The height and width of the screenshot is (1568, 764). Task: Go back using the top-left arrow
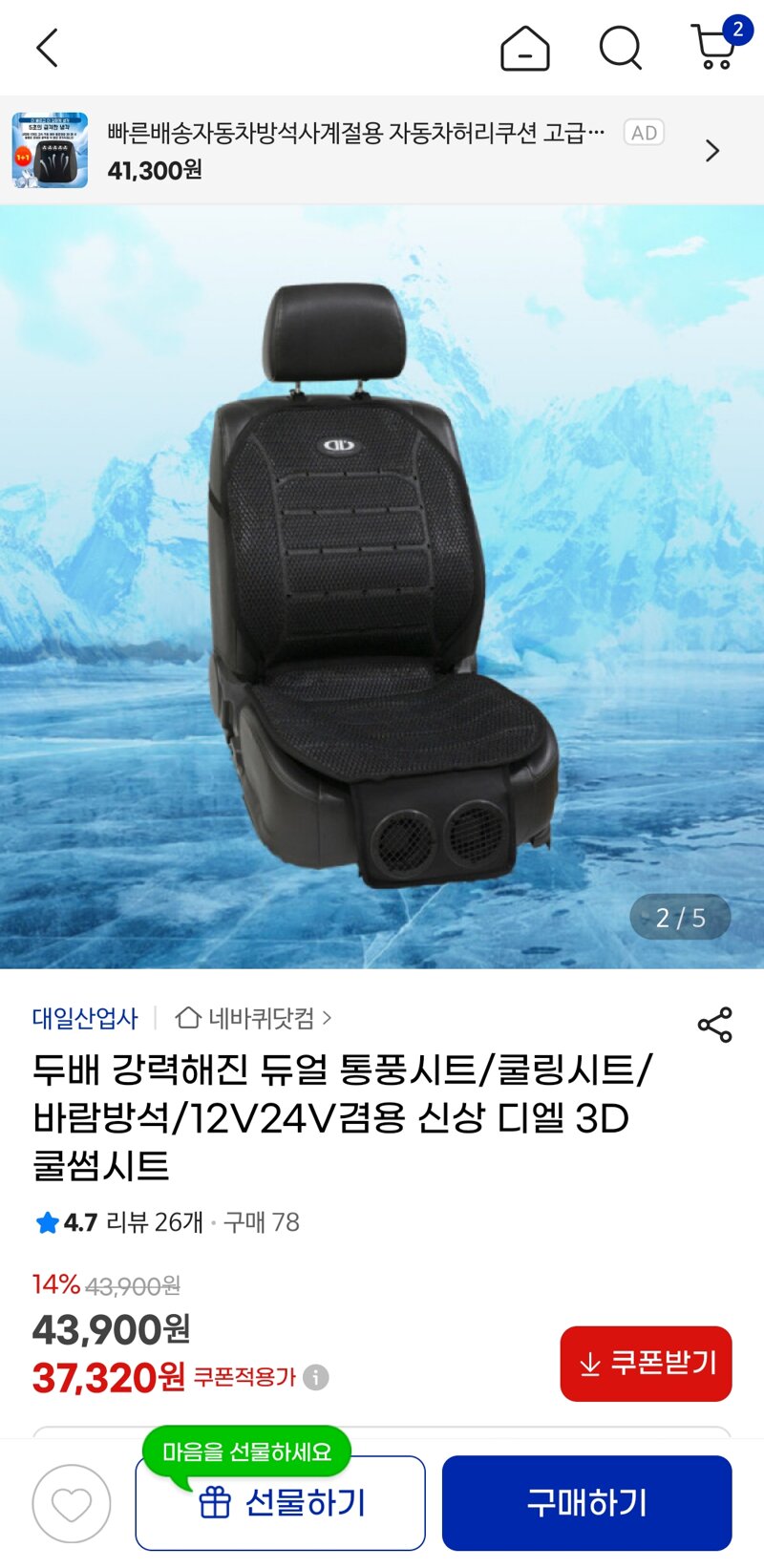tap(47, 48)
